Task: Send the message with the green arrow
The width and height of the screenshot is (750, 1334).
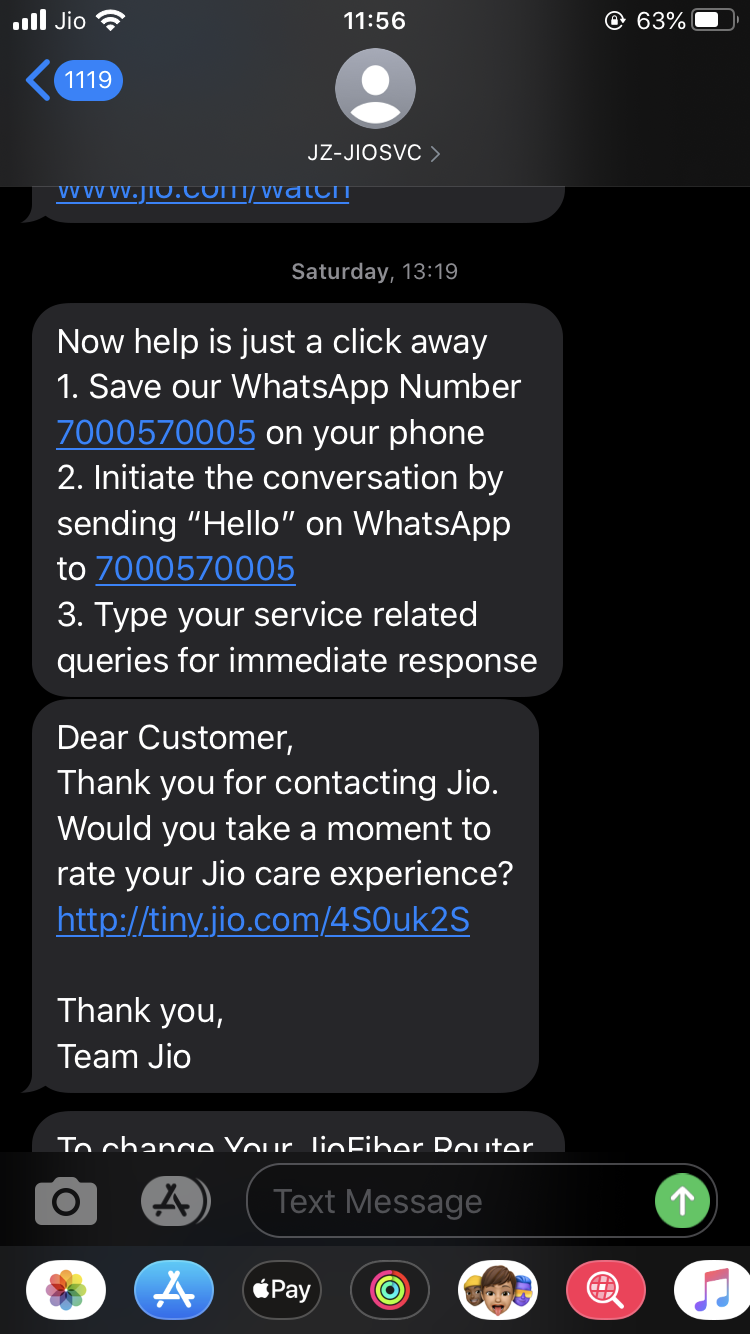Action: (682, 1201)
